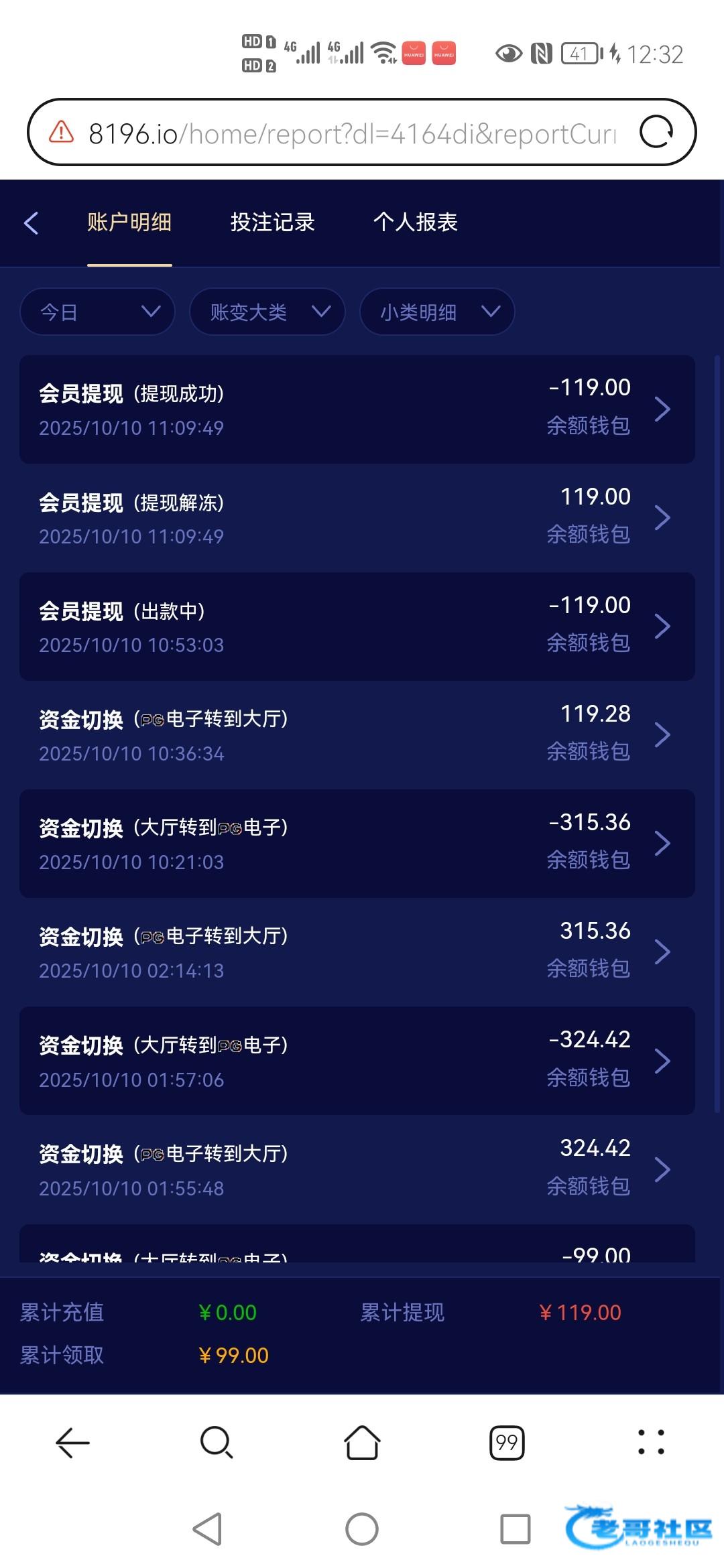Open the browser tab switcher showing 99

[x=507, y=1443]
